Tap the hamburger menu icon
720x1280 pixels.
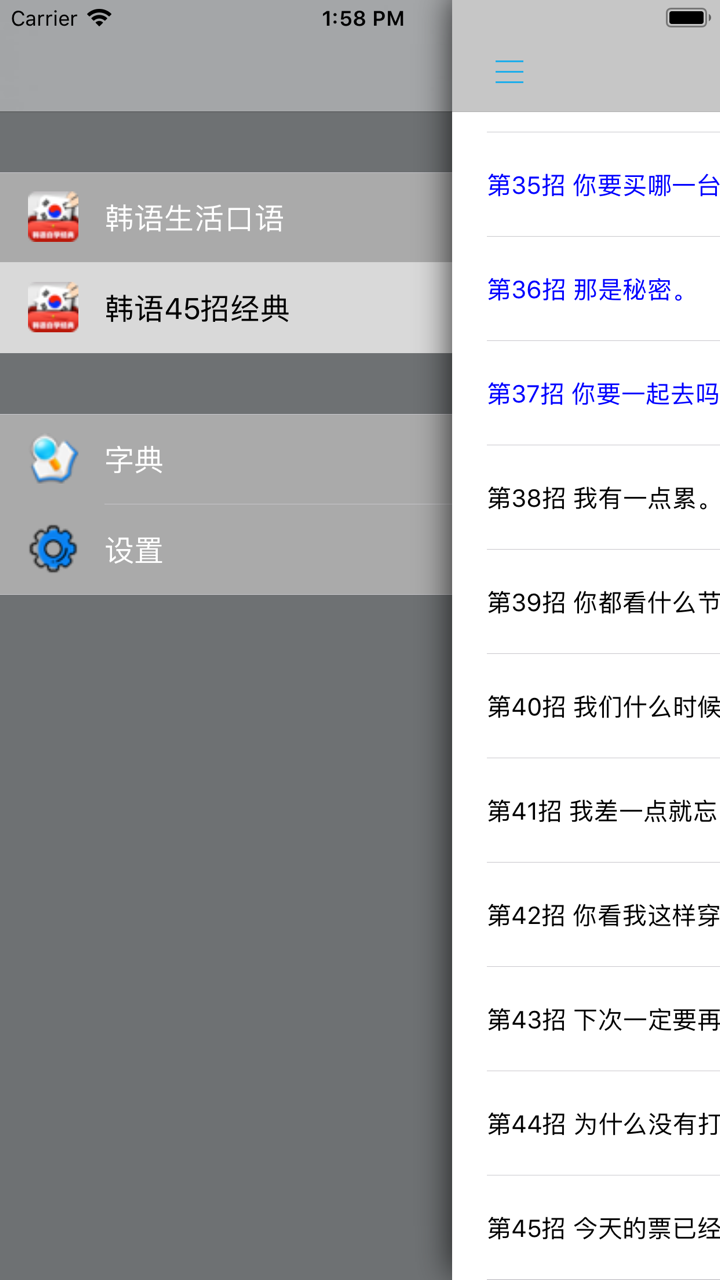pos(509,71)
